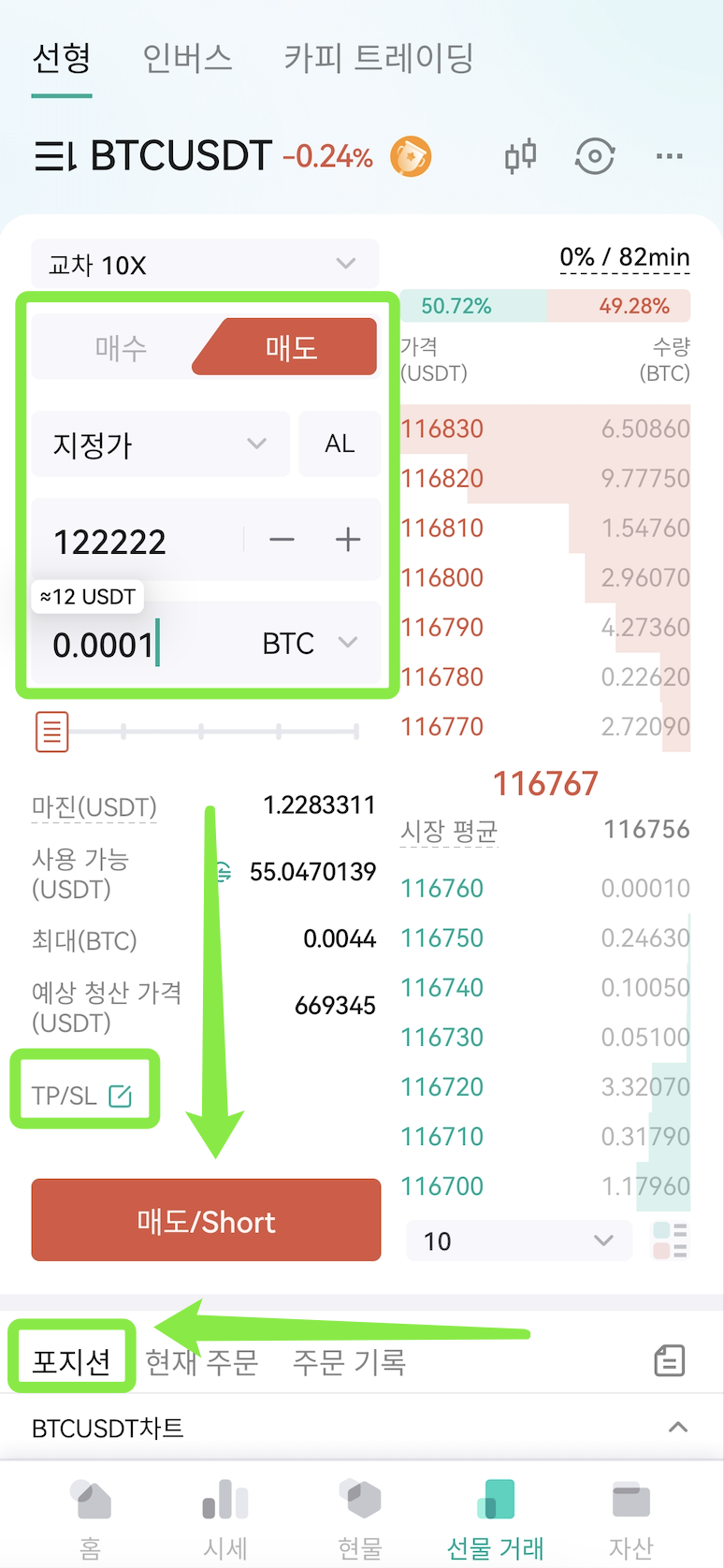Open the order book depth dropdown showing 10
Image resolution: width=724 pixels, height=1568 pixels.
[x=519, y=1241]
